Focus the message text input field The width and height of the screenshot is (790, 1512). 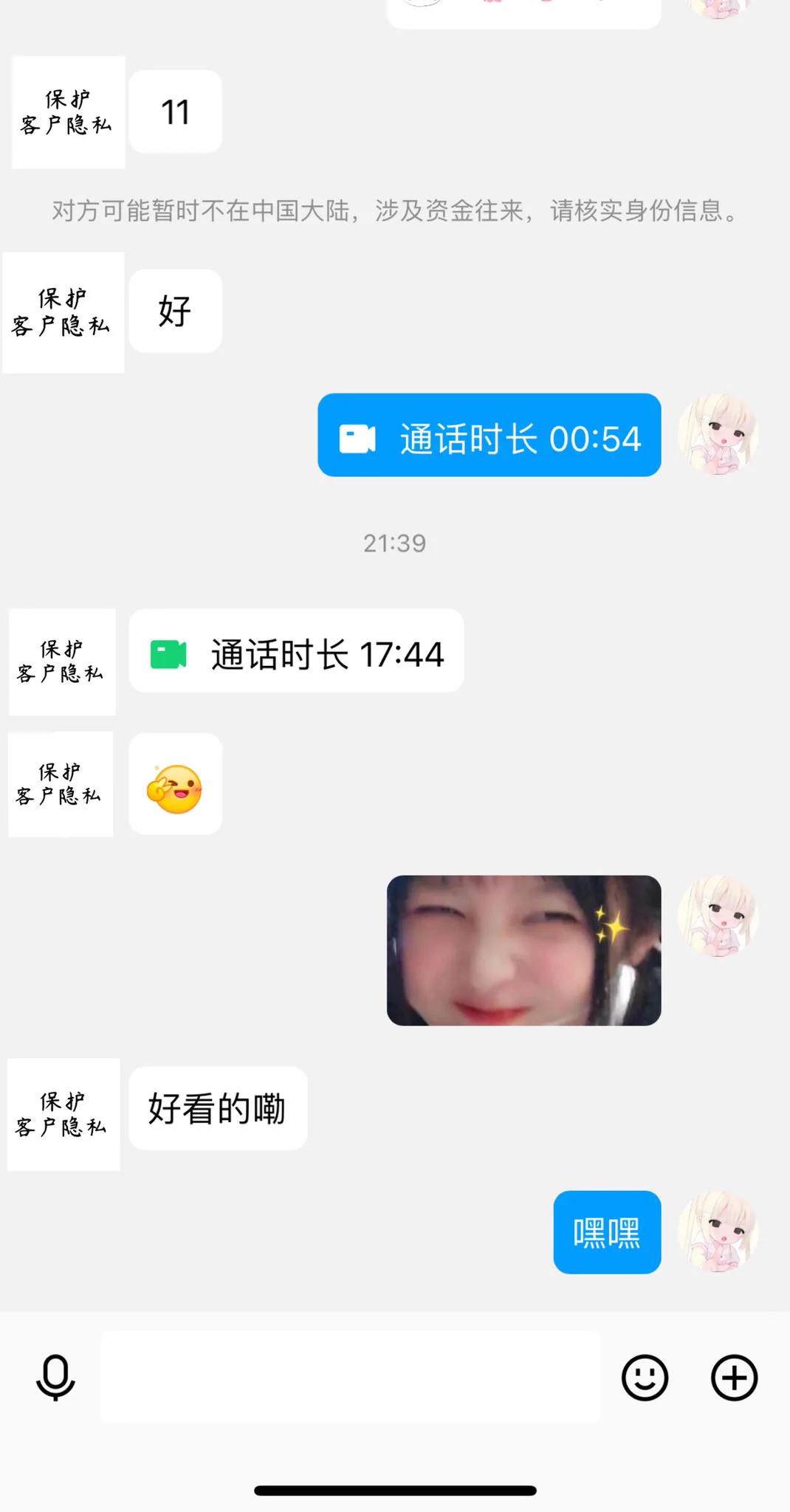click(x=350, y=1377)
